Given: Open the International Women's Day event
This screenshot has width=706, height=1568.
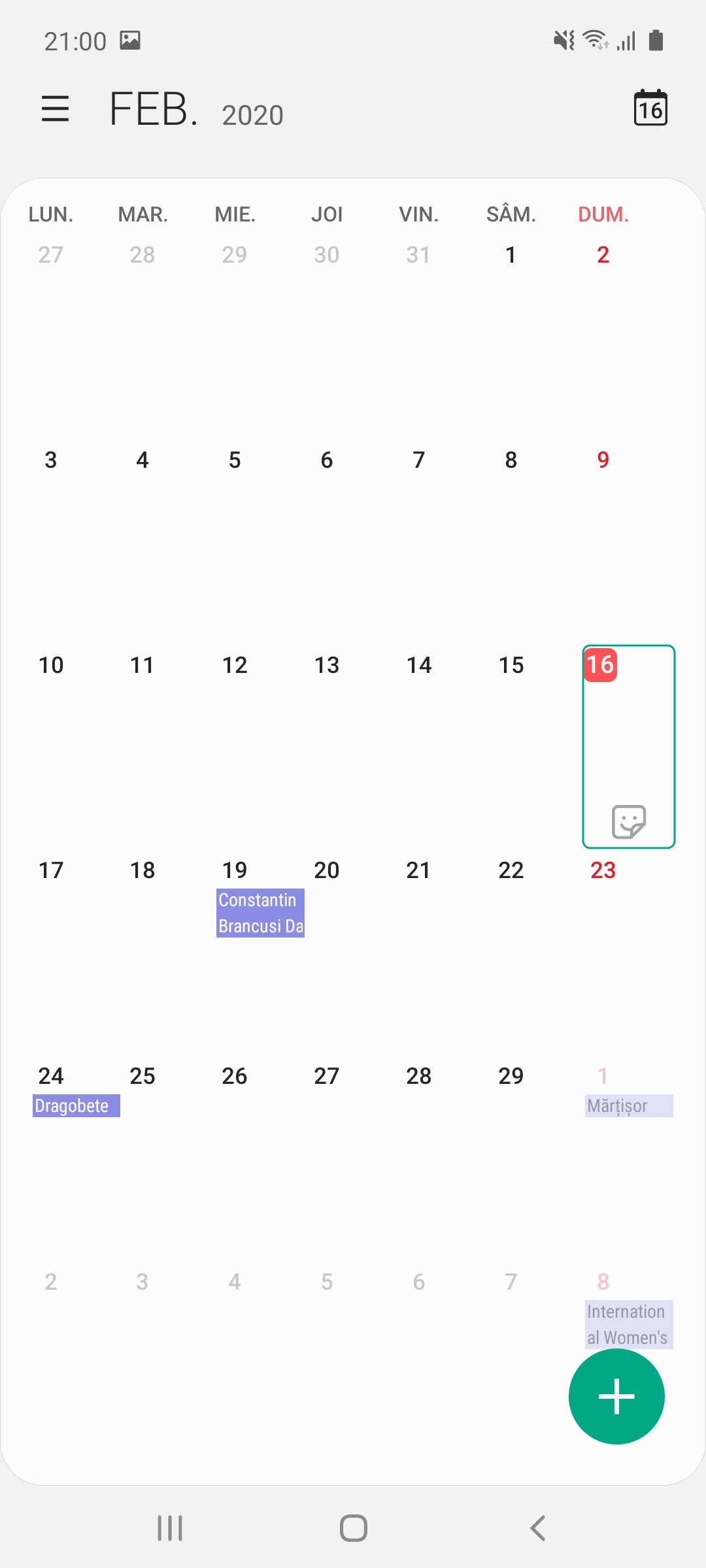Looking at the screenshot, I should (x=629, y=1324).
